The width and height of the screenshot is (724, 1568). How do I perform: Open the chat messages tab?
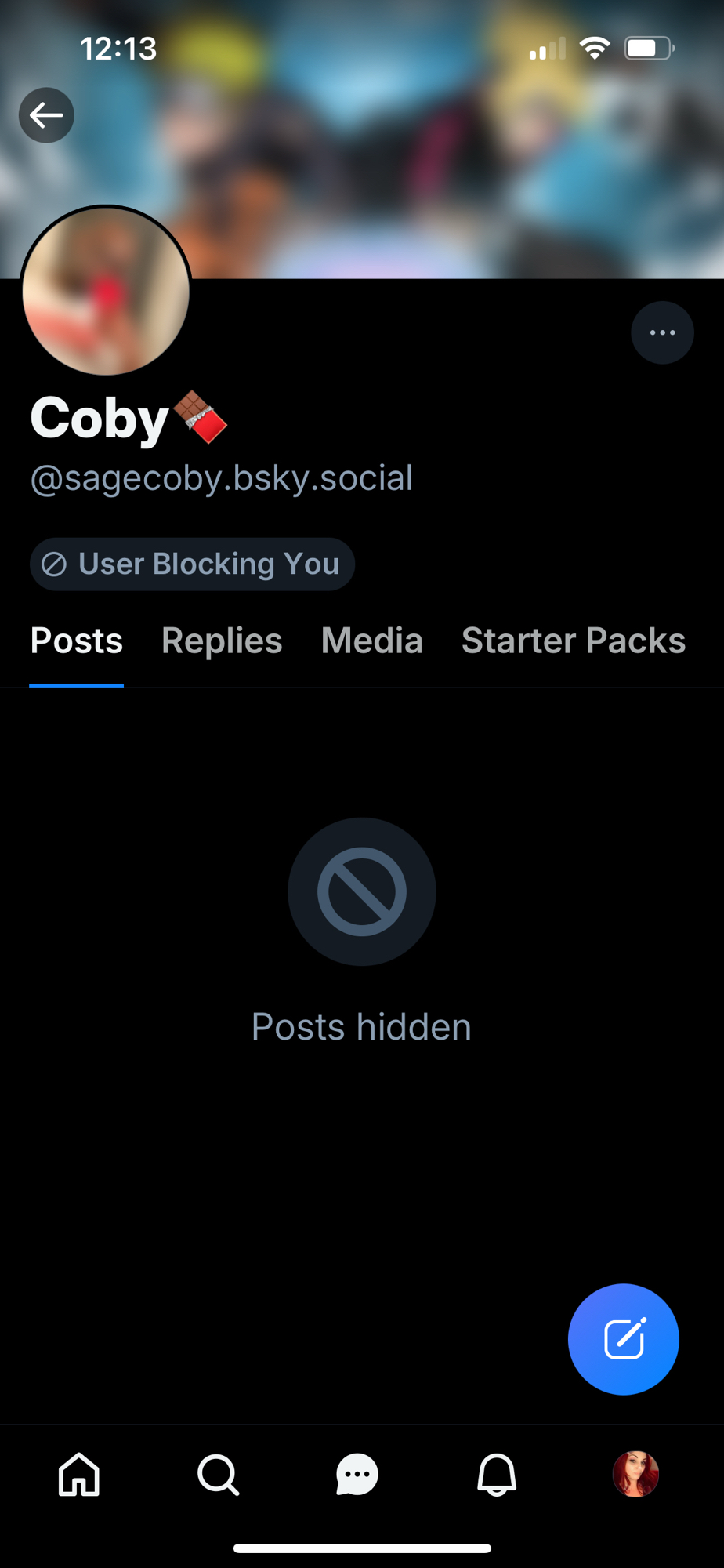point(357,1475)
